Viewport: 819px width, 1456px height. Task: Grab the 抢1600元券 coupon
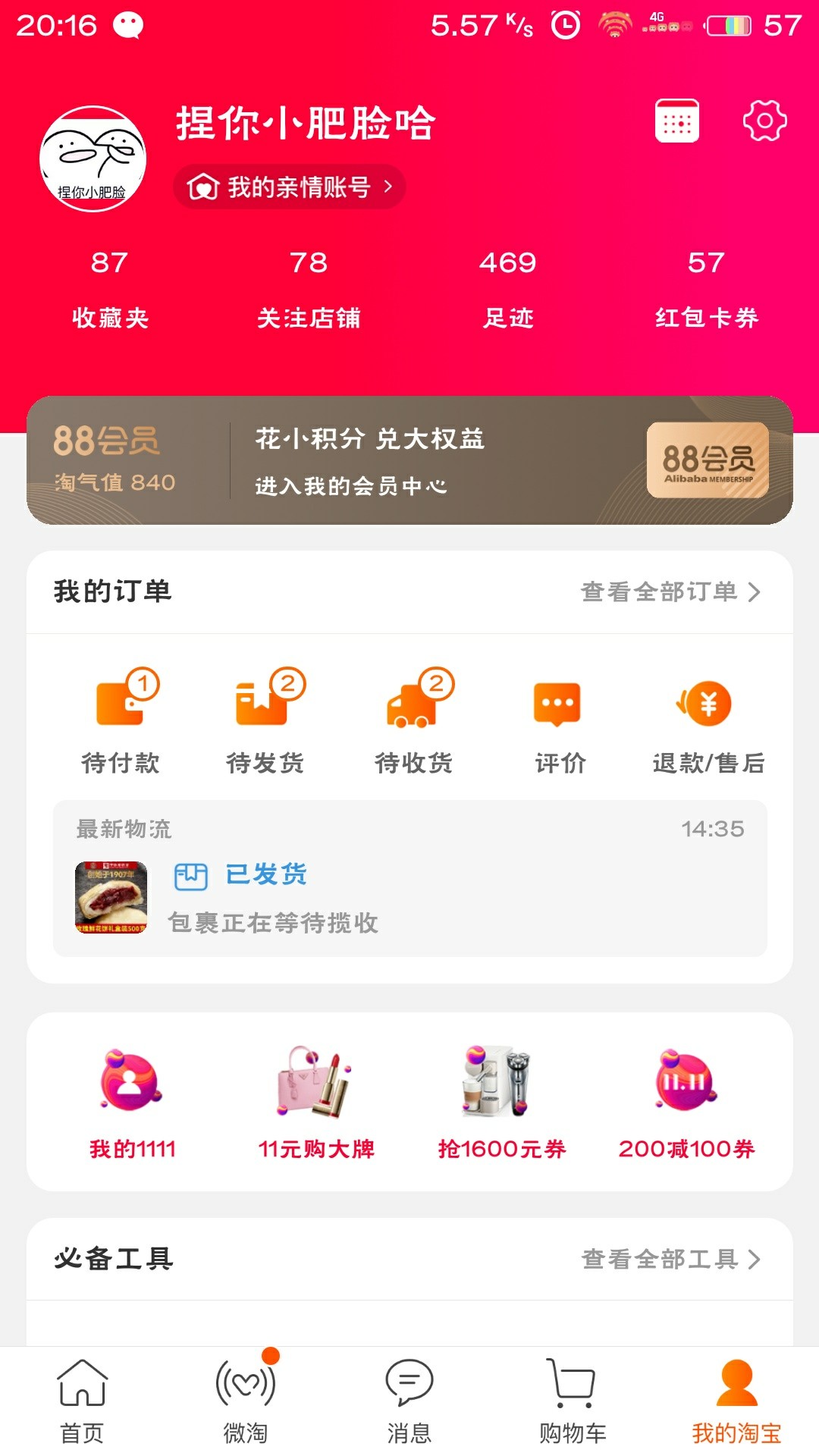click(501, 1104)
